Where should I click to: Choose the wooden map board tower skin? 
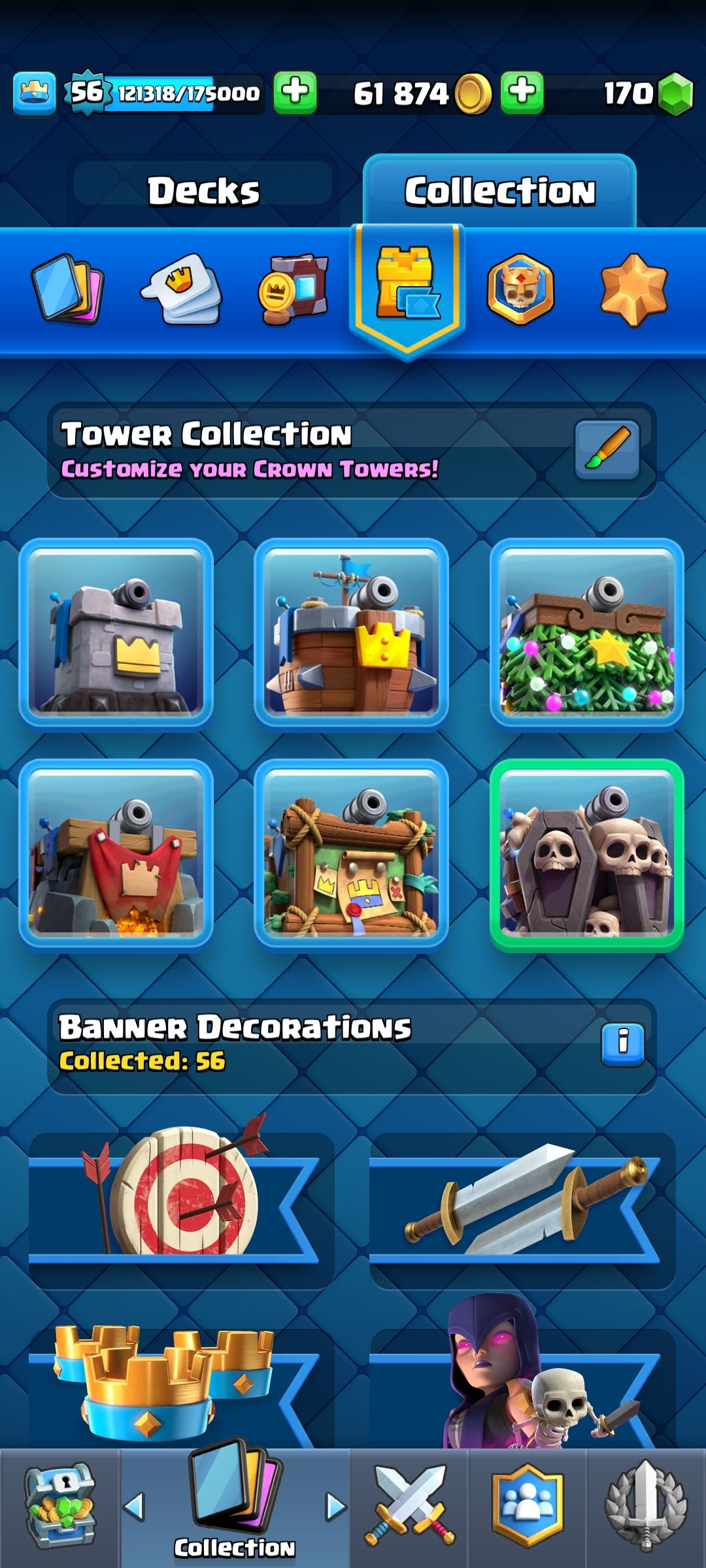pyautogui.click(x=351, y=855)
